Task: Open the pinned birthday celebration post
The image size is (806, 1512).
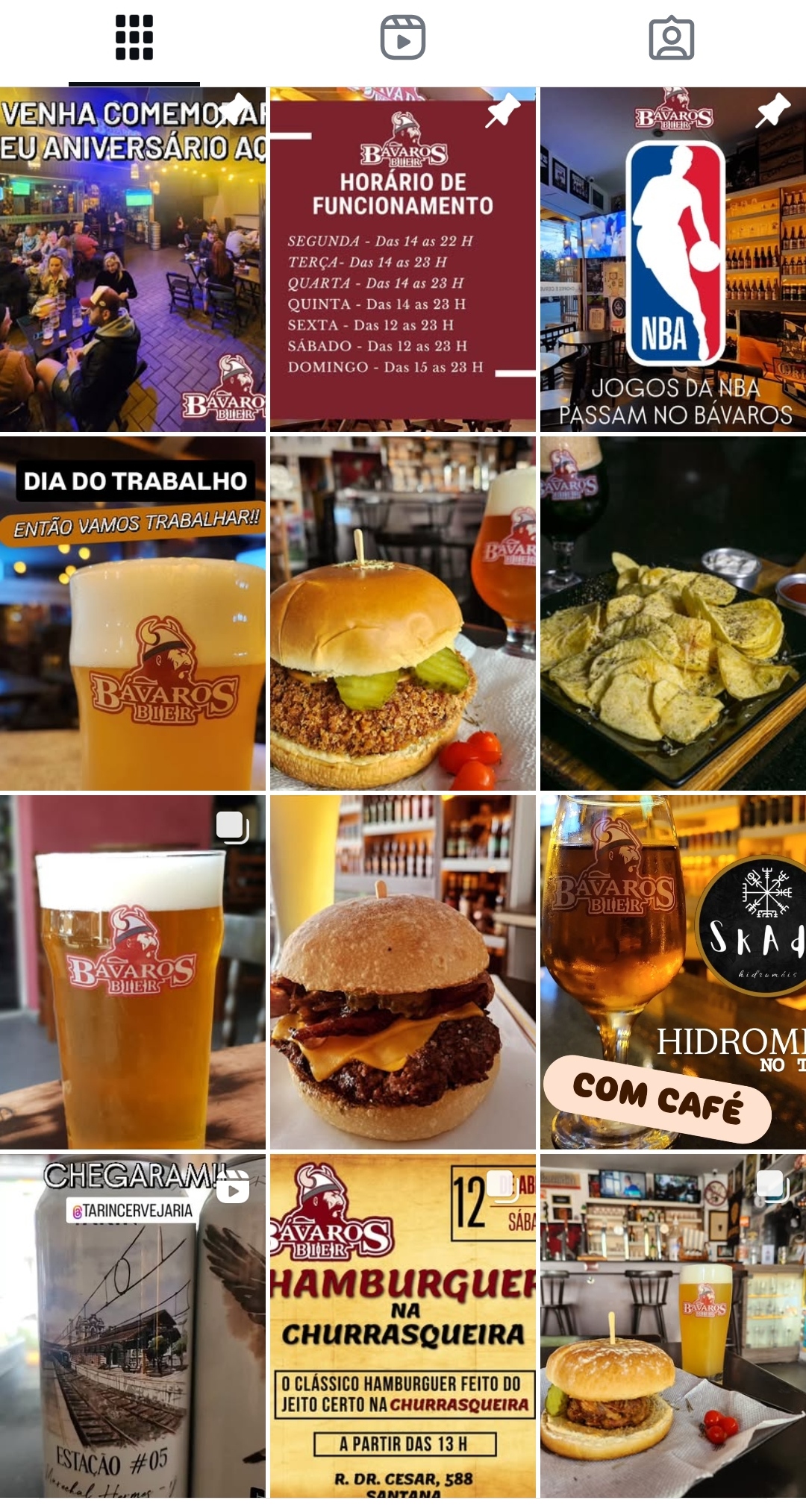Action: pos(133,260)
